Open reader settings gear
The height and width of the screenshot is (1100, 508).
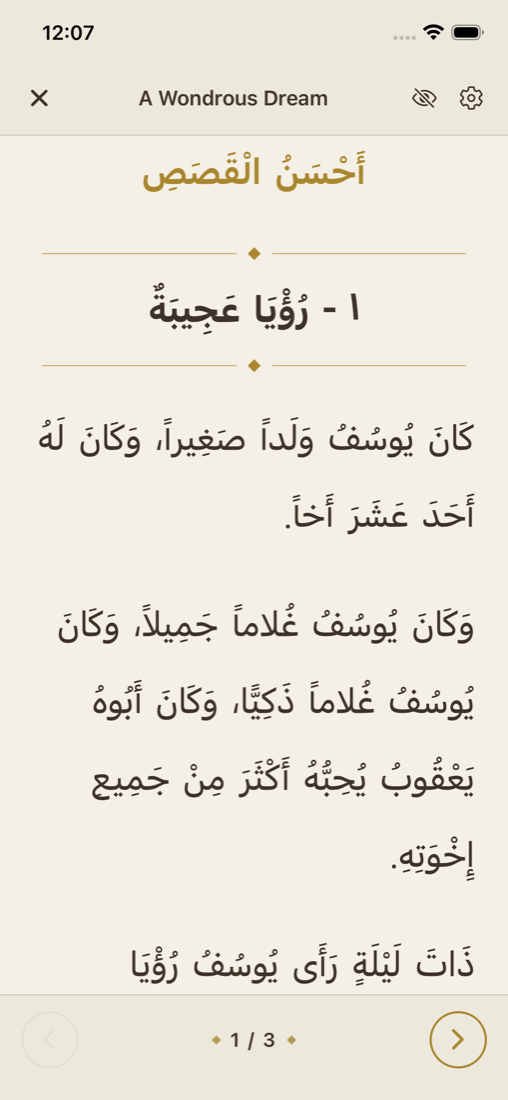point(472,98)
